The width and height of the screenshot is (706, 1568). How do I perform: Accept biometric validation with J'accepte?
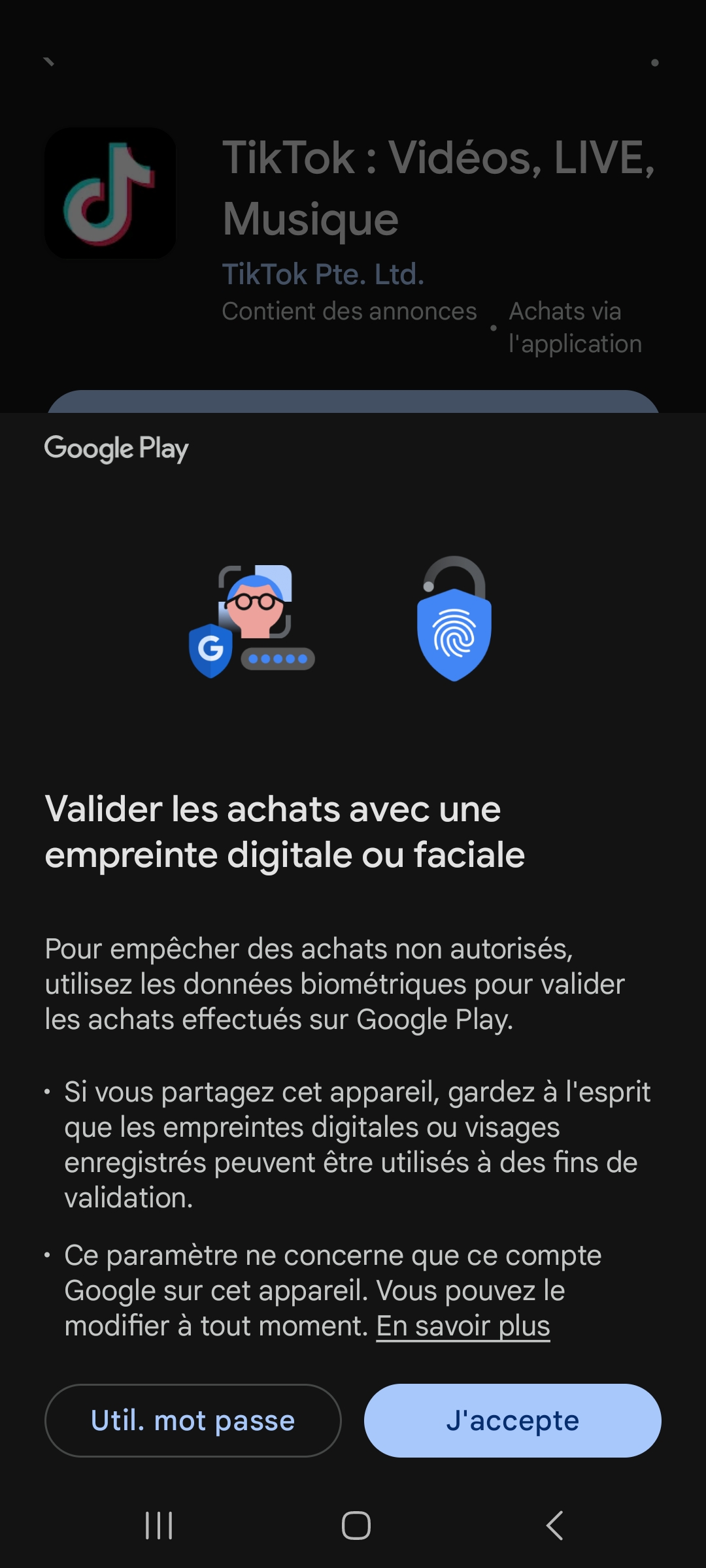(x=512, y=1420)
